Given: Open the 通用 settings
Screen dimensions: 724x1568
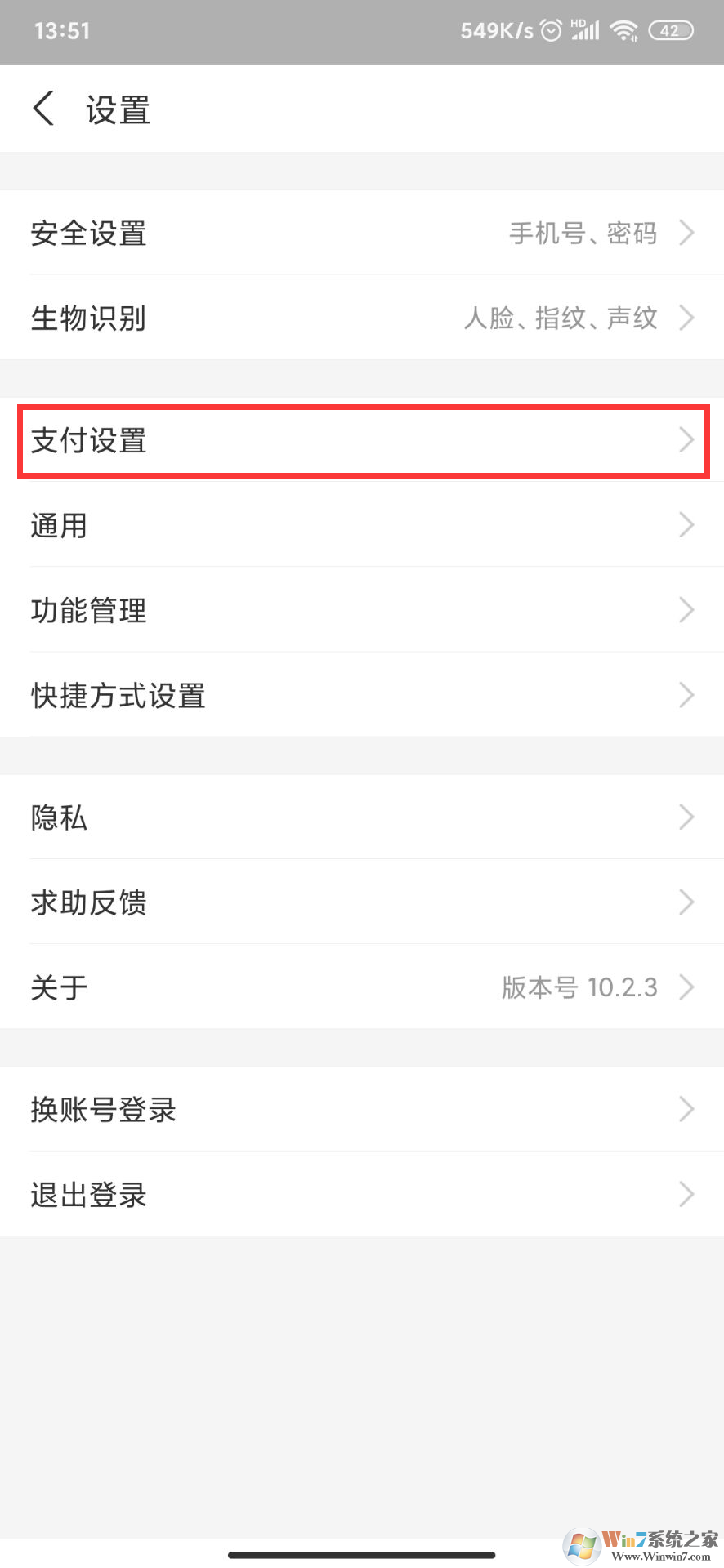Looking at the screenshot, I should point(362,525).
